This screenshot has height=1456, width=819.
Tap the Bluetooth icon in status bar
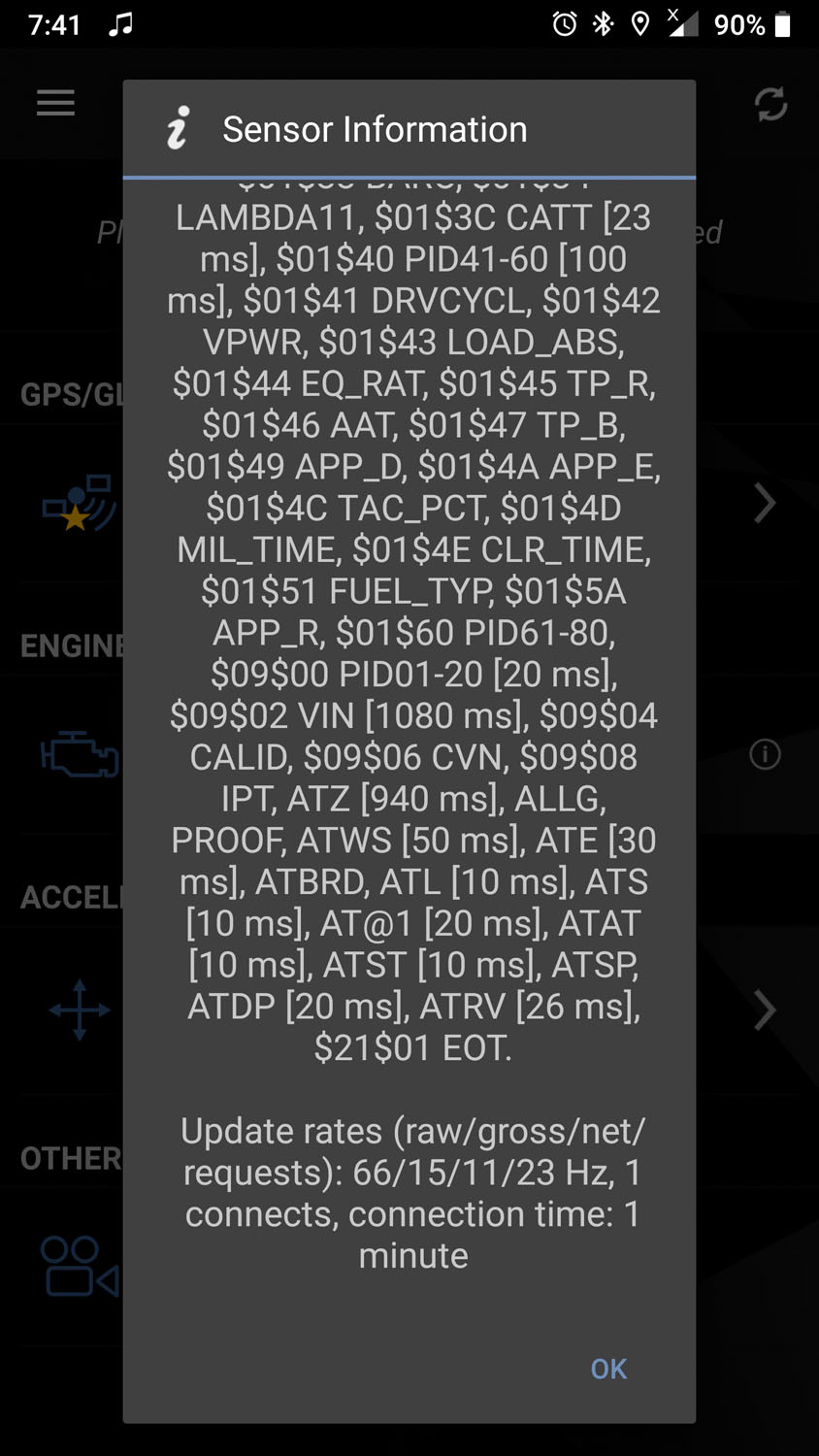602,24
